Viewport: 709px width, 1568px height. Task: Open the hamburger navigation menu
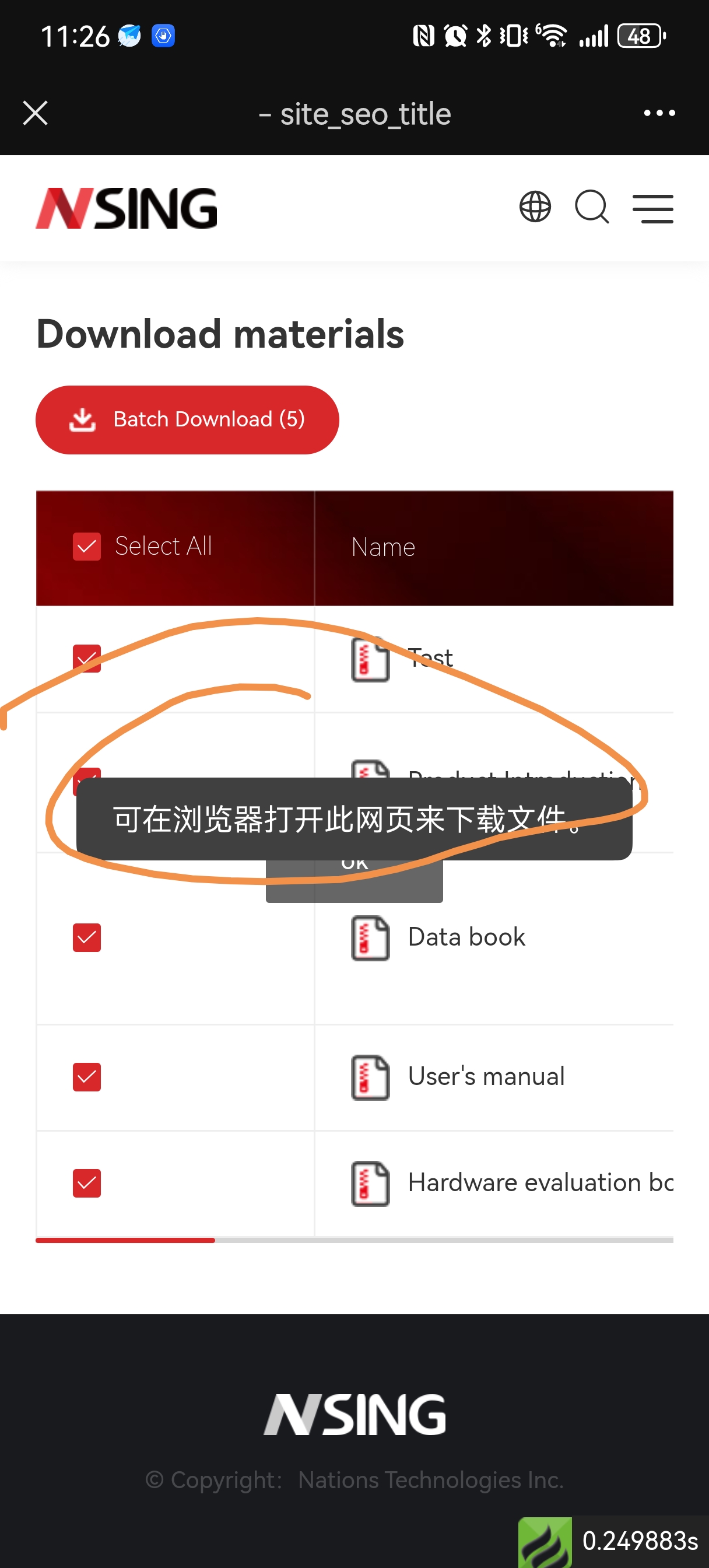652,209
